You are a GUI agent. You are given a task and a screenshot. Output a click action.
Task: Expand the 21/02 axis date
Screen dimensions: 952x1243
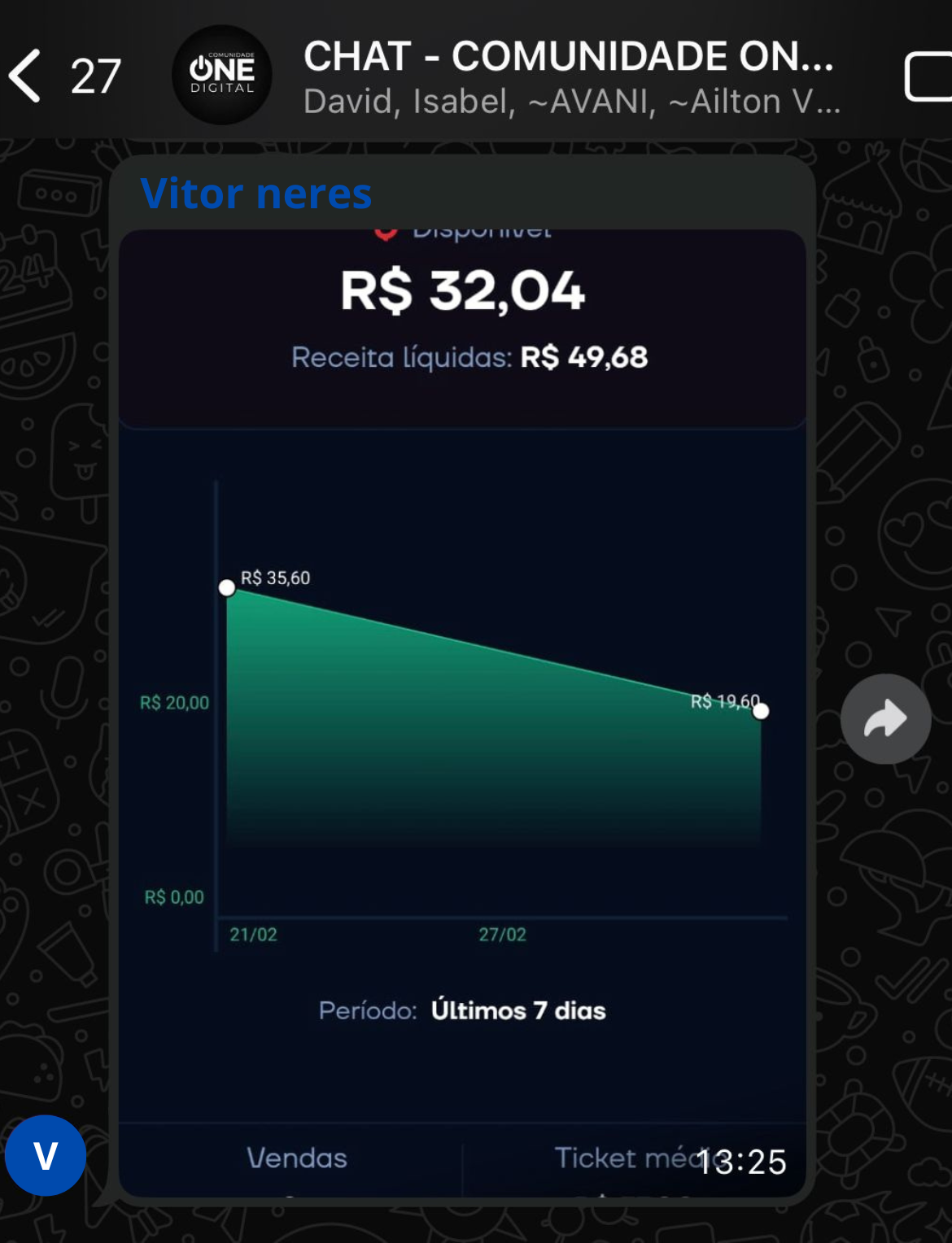pyautogui.click(x=254, y=935)
